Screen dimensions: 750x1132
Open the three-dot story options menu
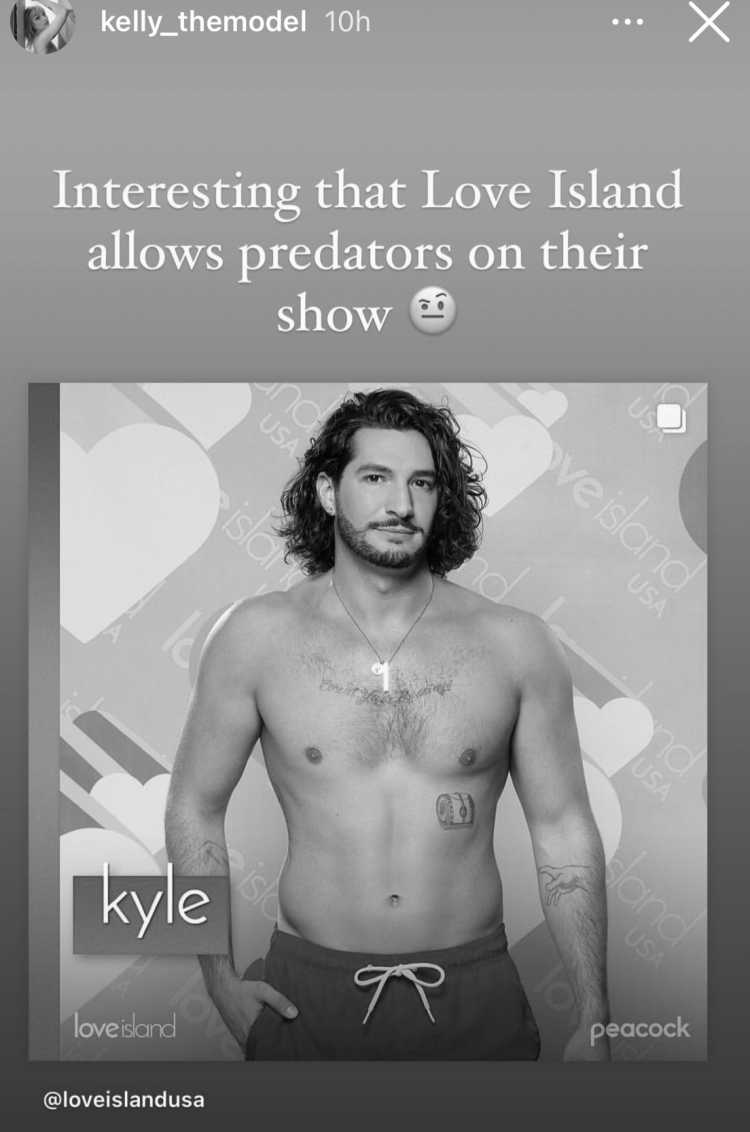pos(627,22)
